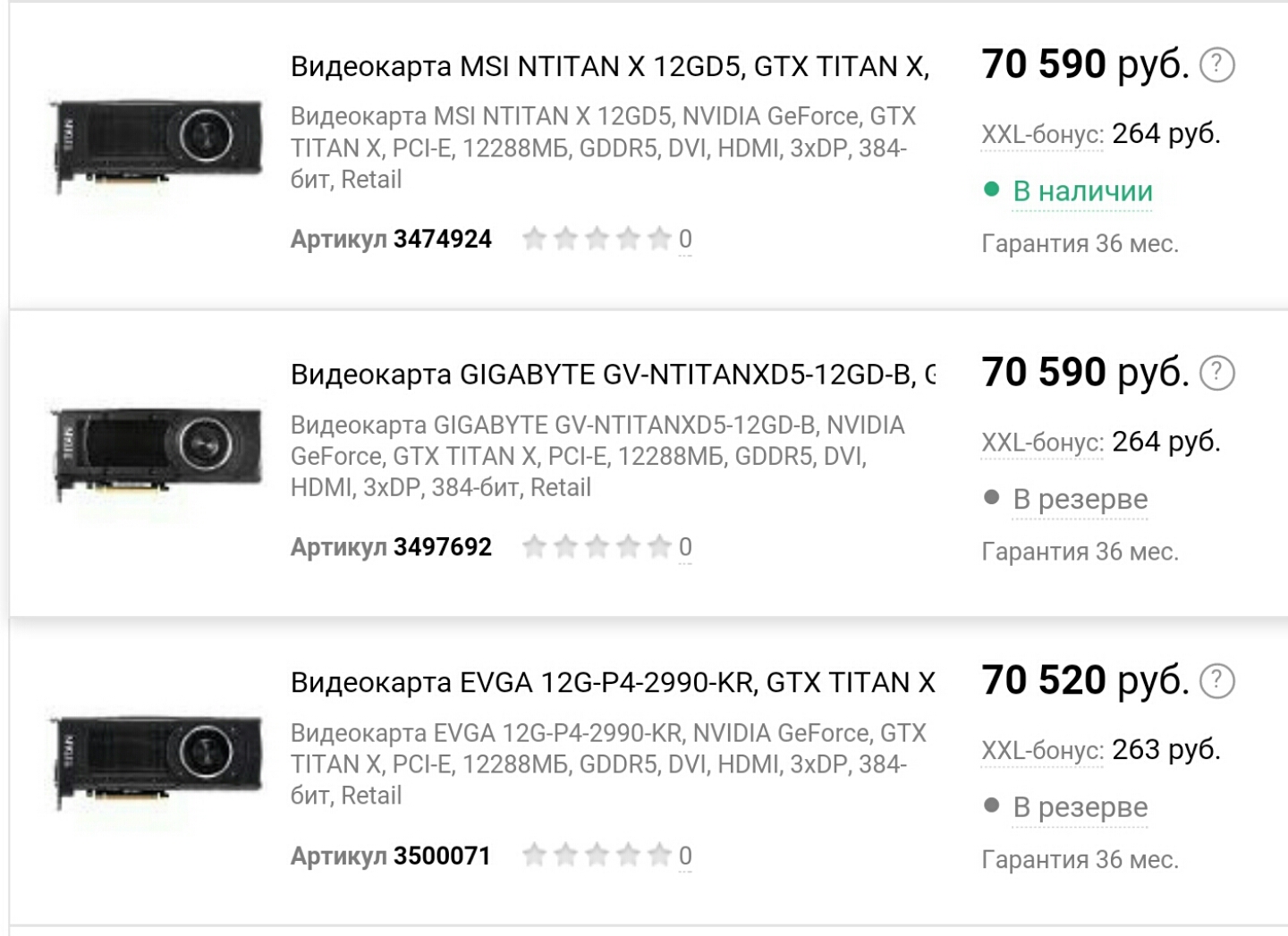Open XXL-бонус info for the GIGABYTE card
The image size is (1288, 936).
[1042, 443]
